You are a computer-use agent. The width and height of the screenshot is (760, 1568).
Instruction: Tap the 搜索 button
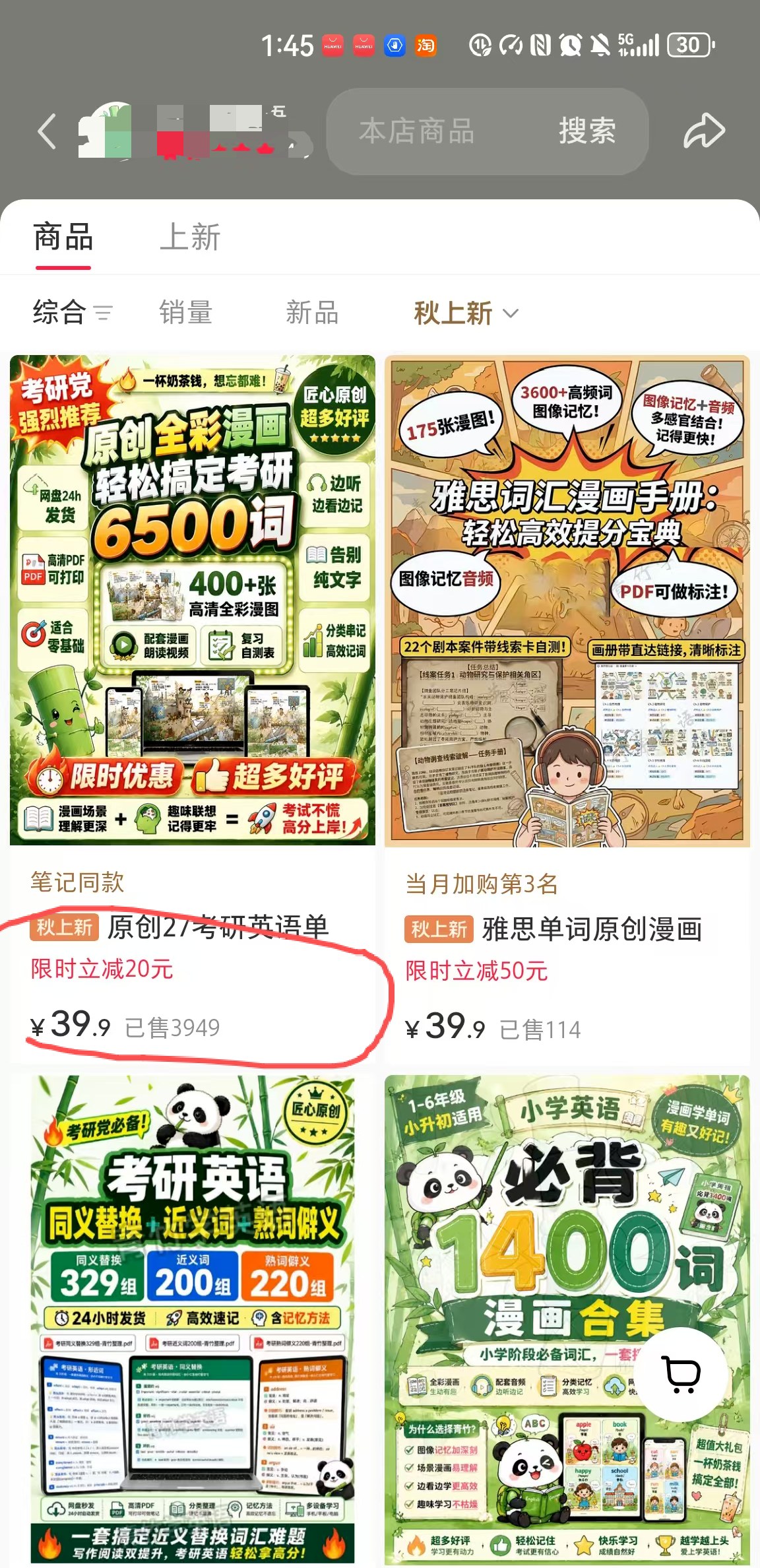587,131
